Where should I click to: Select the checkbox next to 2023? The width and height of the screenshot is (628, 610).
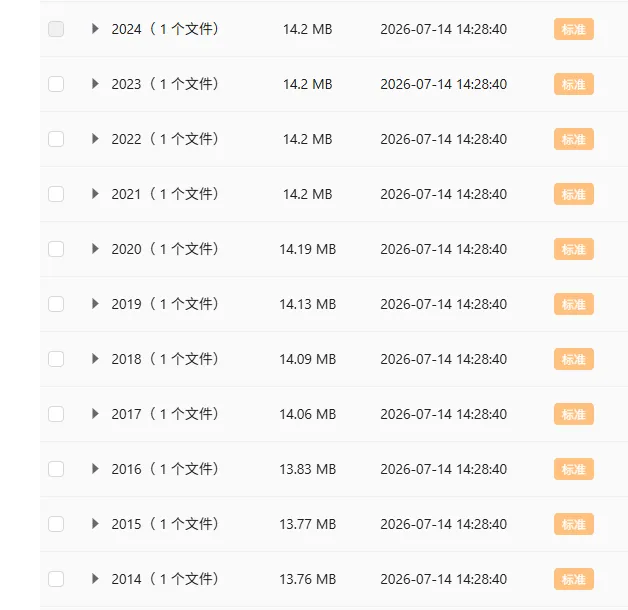click(56, 84)
